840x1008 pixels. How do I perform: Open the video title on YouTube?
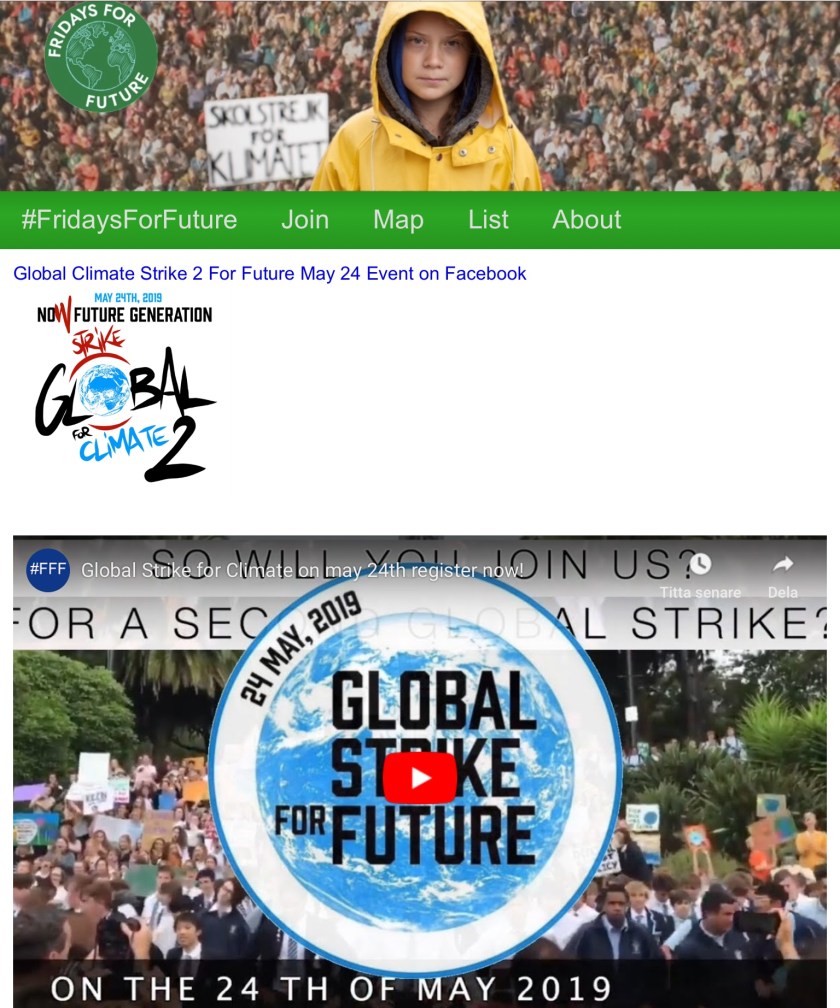pyautogui.click(x=301, y=570)
